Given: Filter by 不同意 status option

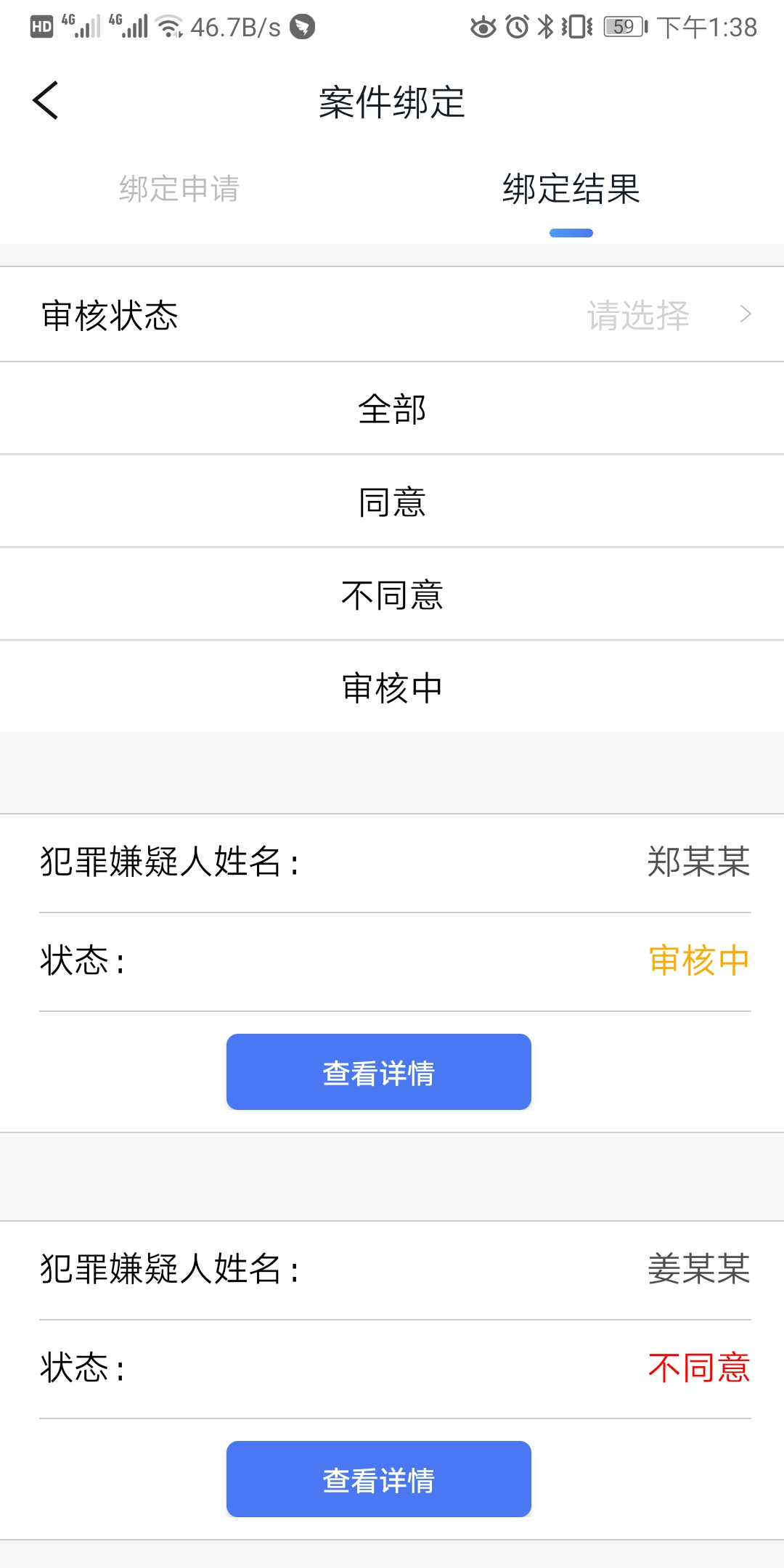Looking at the screenshot, I should coord(392,595).
